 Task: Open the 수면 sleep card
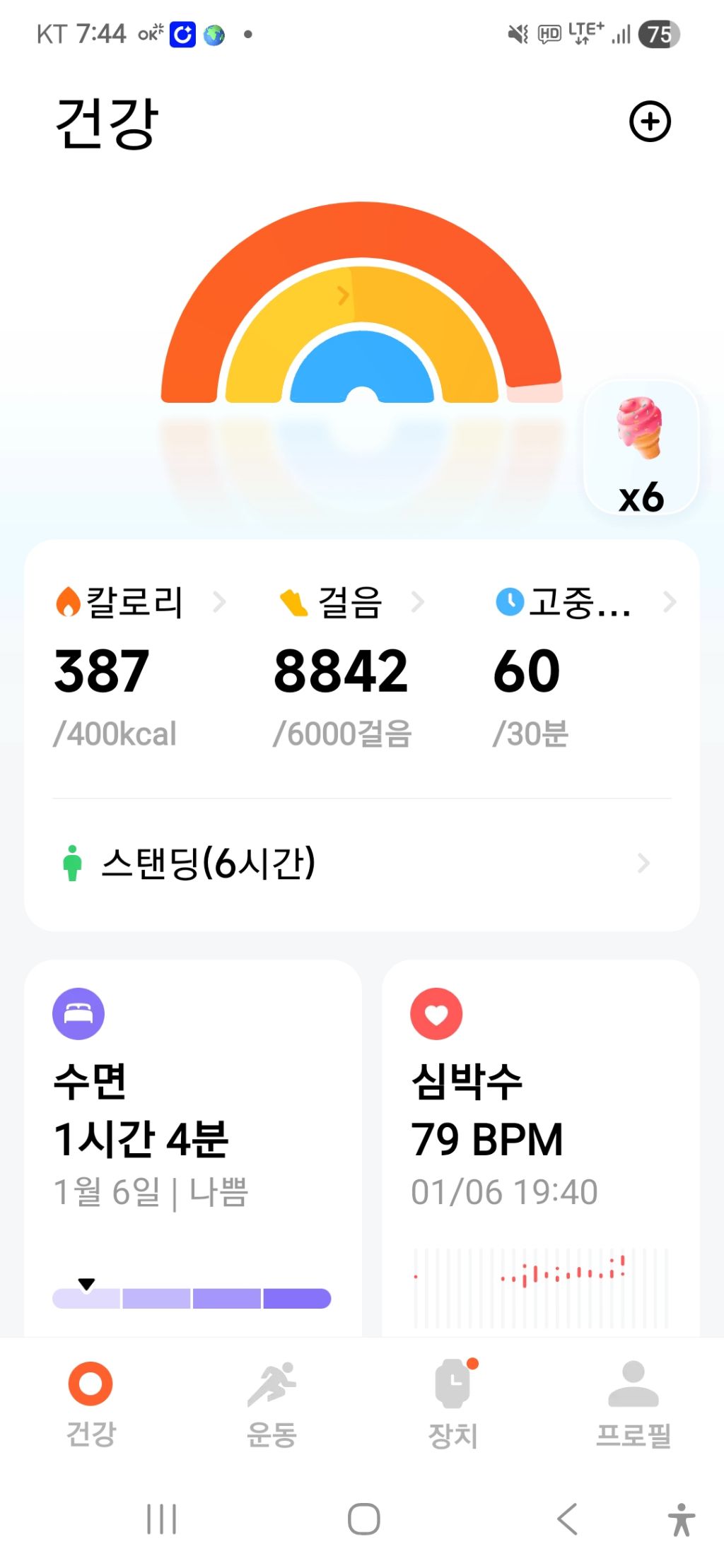pyautogui.click(x=192, y=1145)
